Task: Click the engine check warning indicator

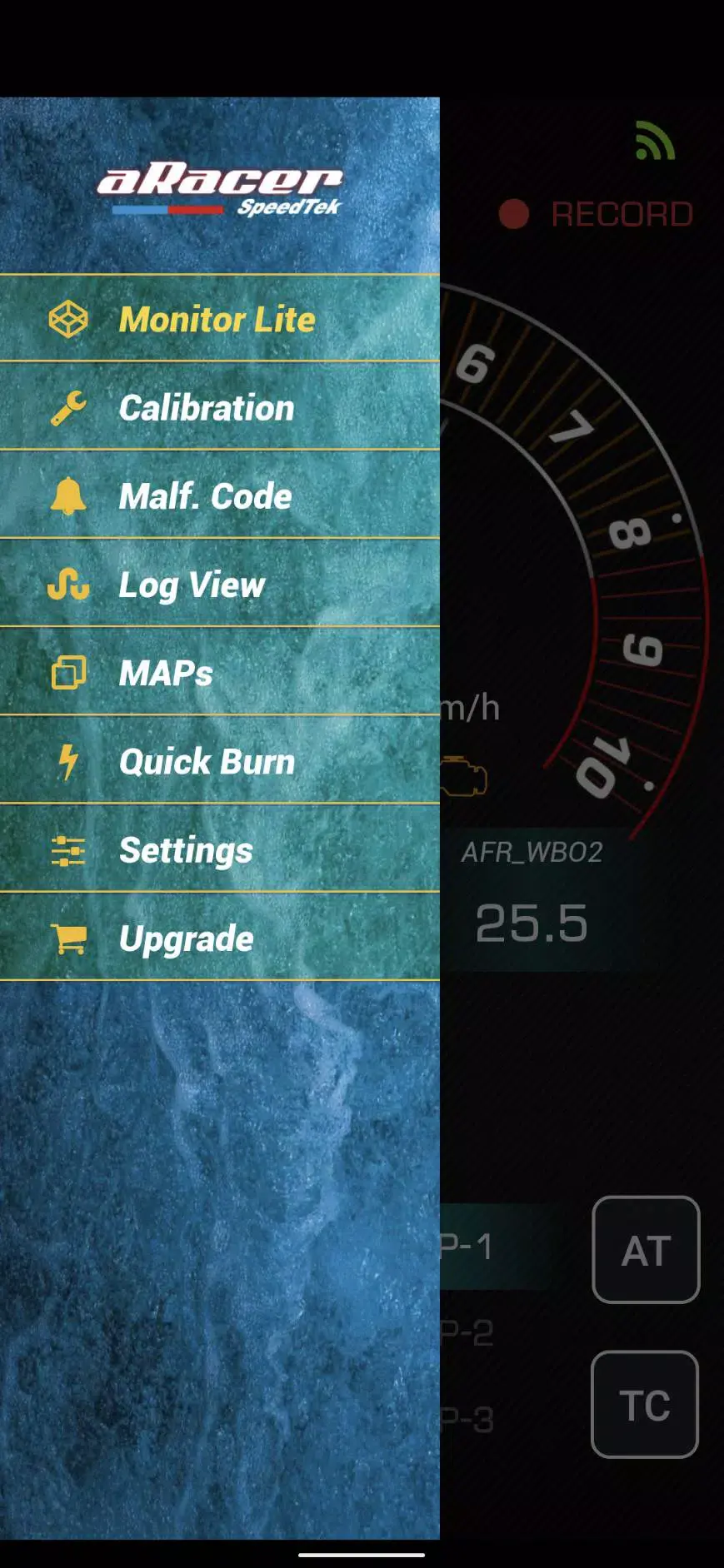Action: 463,773
